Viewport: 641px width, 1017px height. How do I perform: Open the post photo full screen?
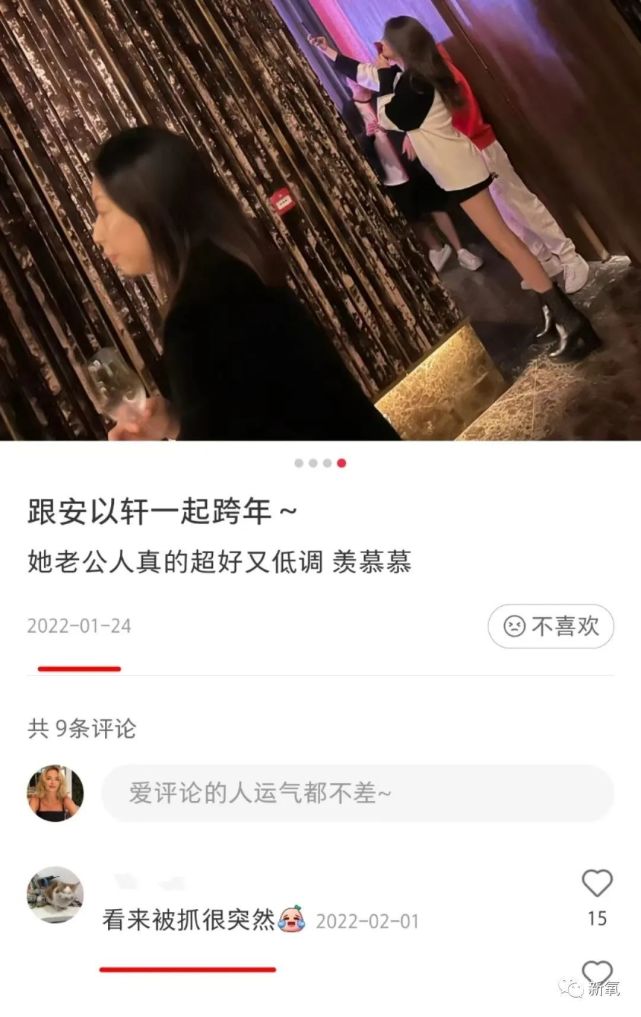(x=320, y=220)
